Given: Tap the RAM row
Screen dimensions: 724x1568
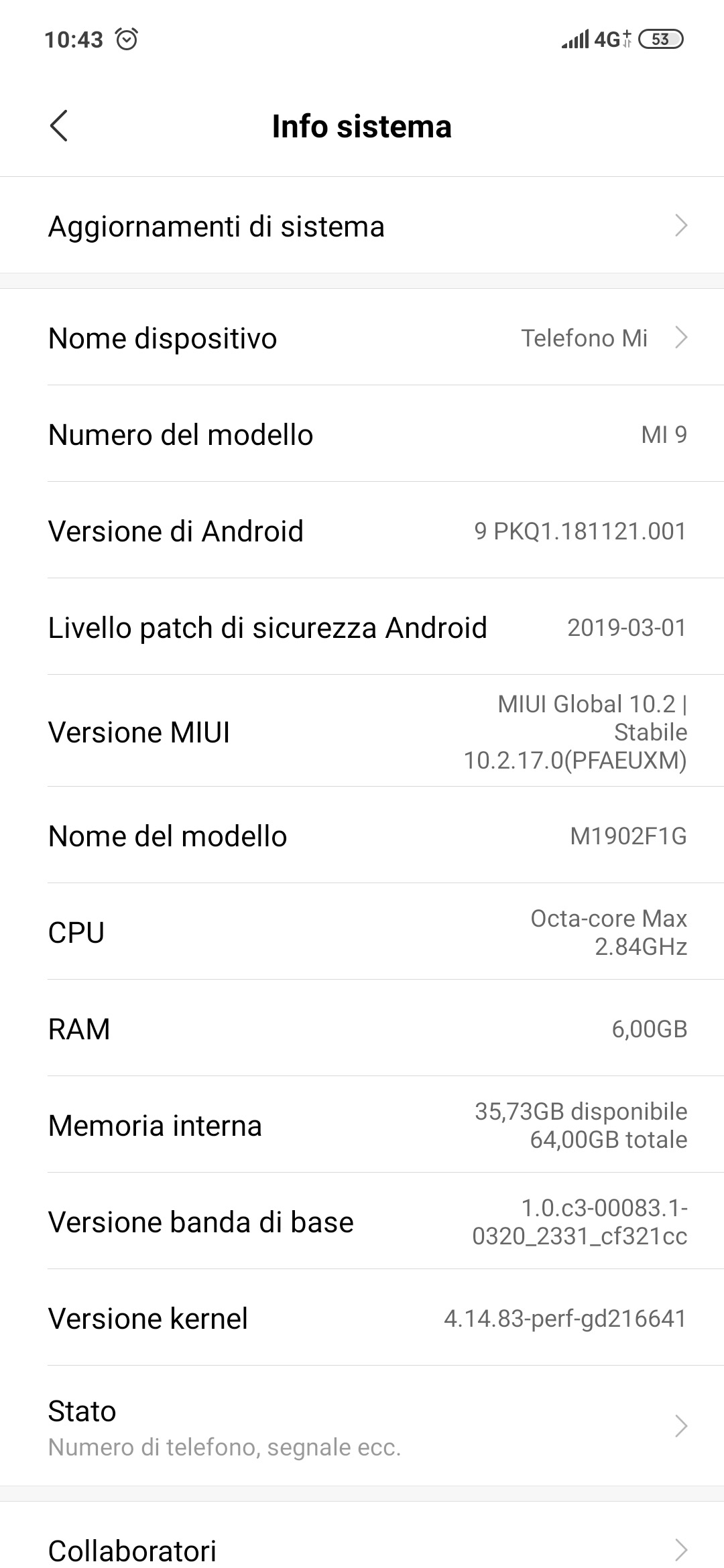Looking at the screenshot, I should point(362,1029).
